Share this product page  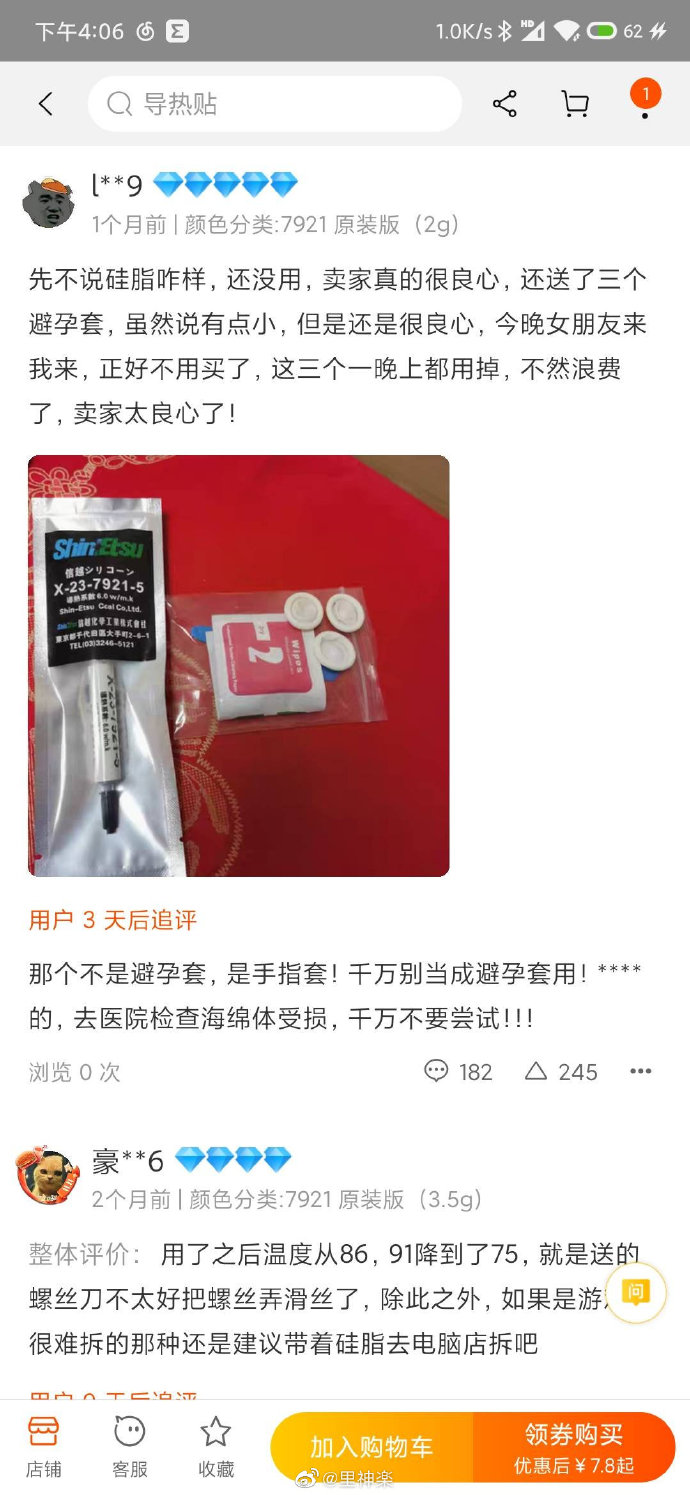[x=505, y=104]
